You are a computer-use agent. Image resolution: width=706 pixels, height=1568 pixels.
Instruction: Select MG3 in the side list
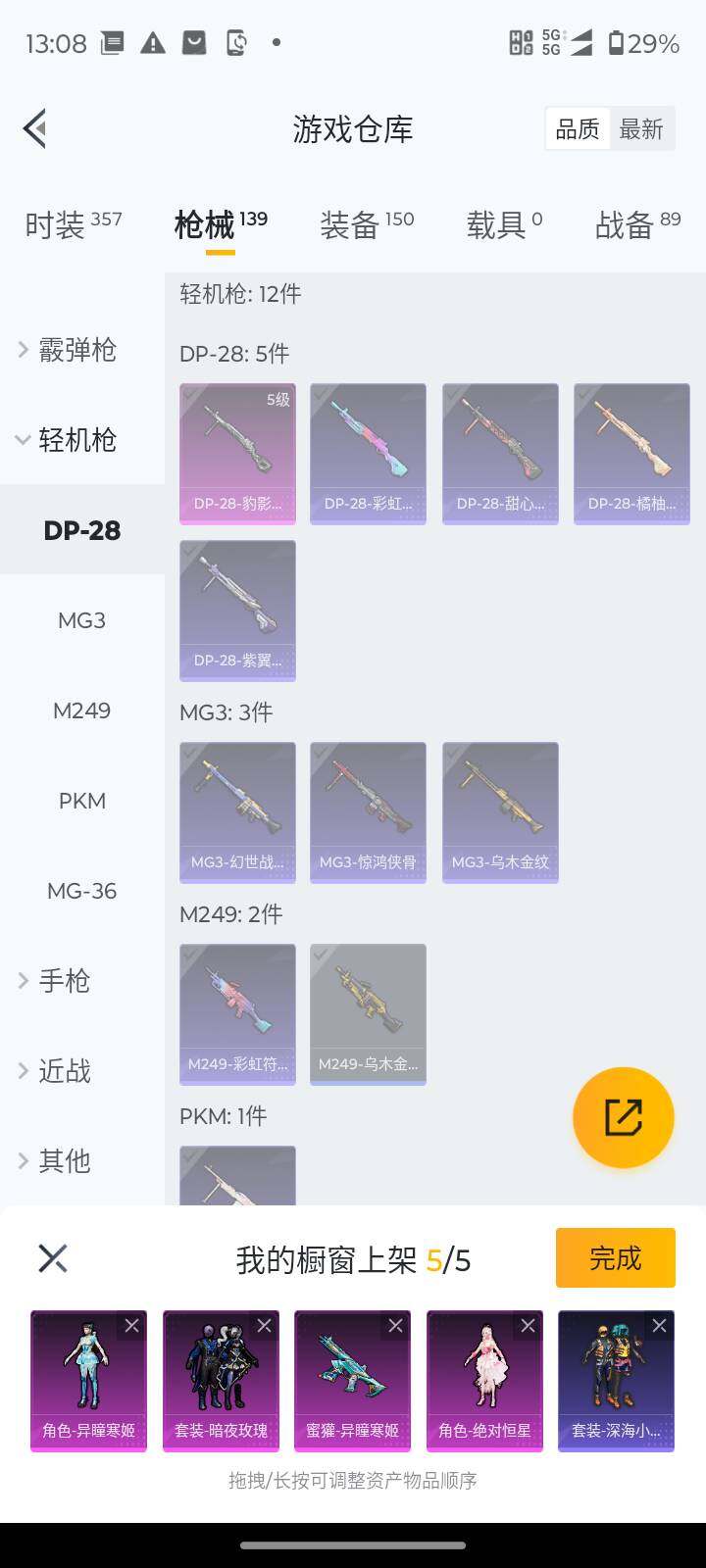coord(81,620)
